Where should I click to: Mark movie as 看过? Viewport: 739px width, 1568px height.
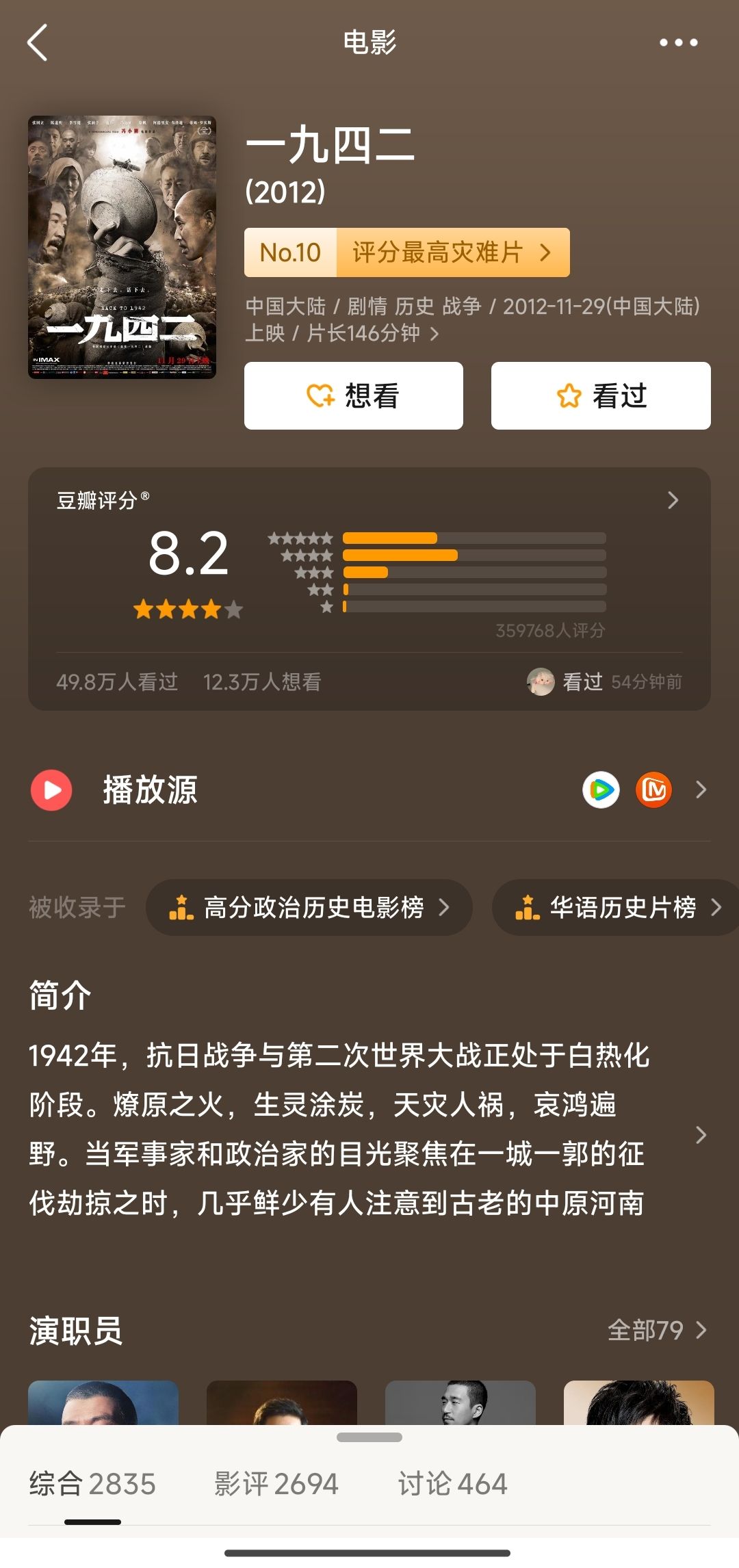601,396
